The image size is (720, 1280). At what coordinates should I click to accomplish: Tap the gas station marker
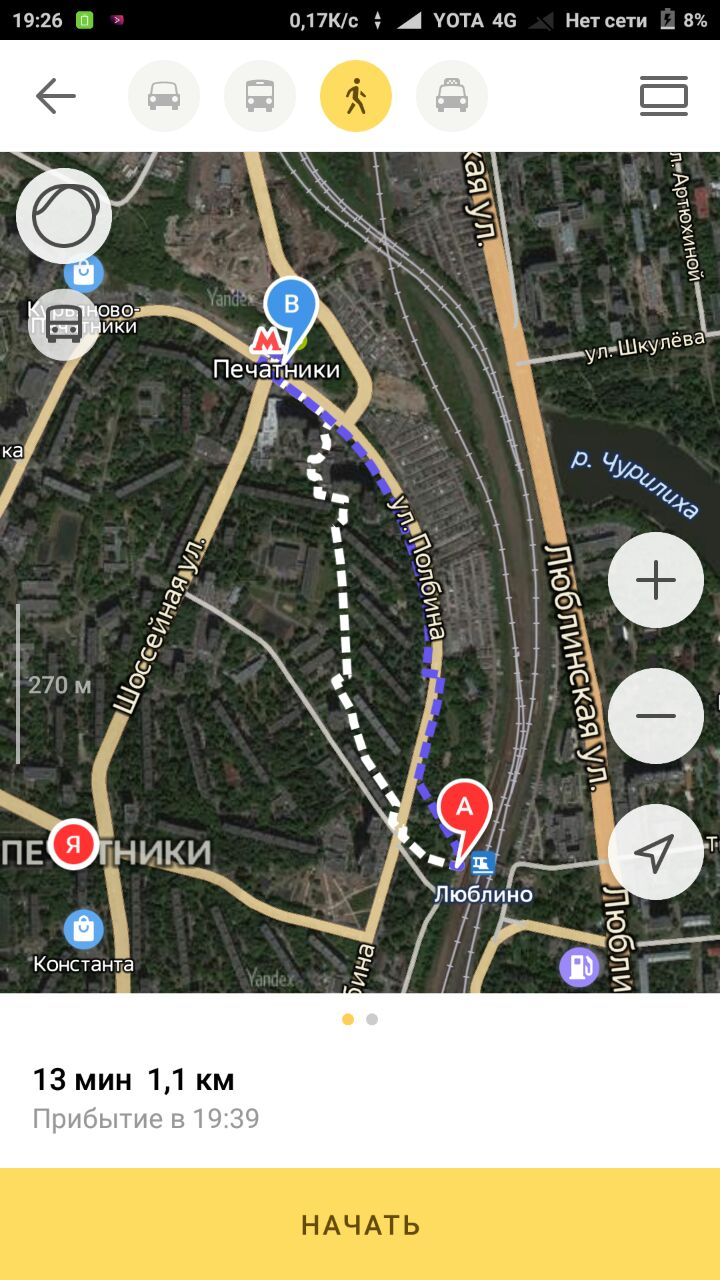click(x=578, y=967)
